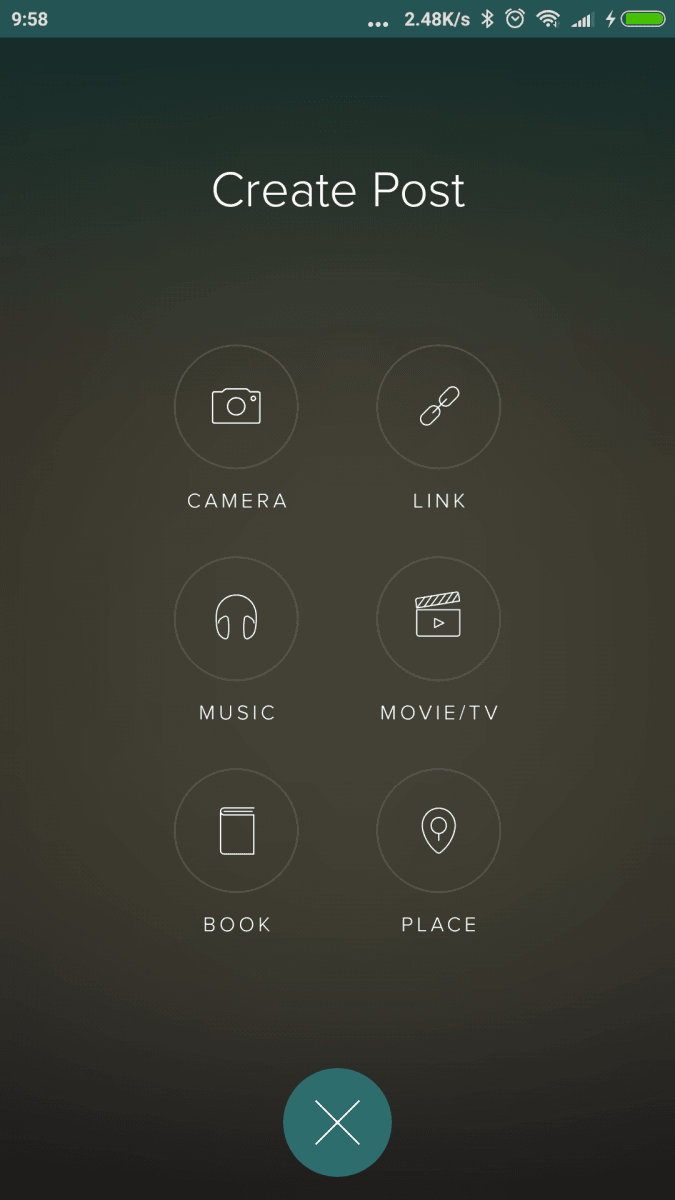Viewport: 675px width, 1200px height.
Task: Pick the Book post type
Action: pyautogui.click(x=236, y=831)
